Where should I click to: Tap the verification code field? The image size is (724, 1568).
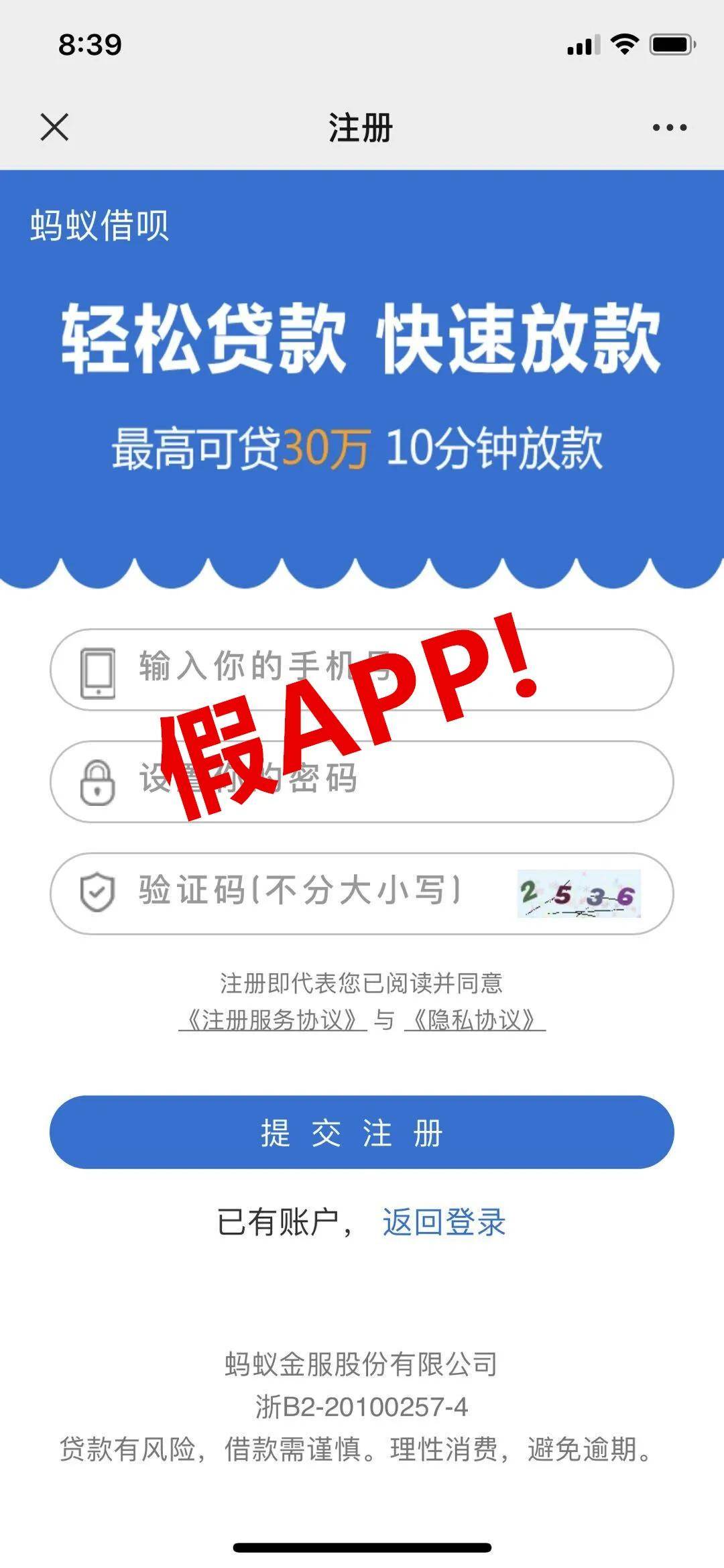pyautogui.click(x=362, y=894)
